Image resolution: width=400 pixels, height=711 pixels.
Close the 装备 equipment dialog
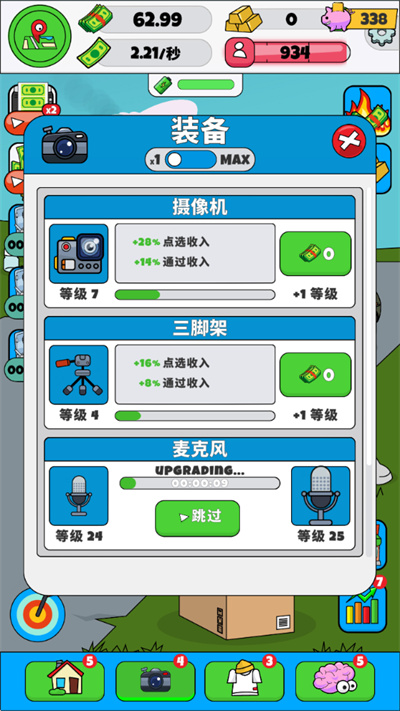pyautogui.click(x=349, y=142)
